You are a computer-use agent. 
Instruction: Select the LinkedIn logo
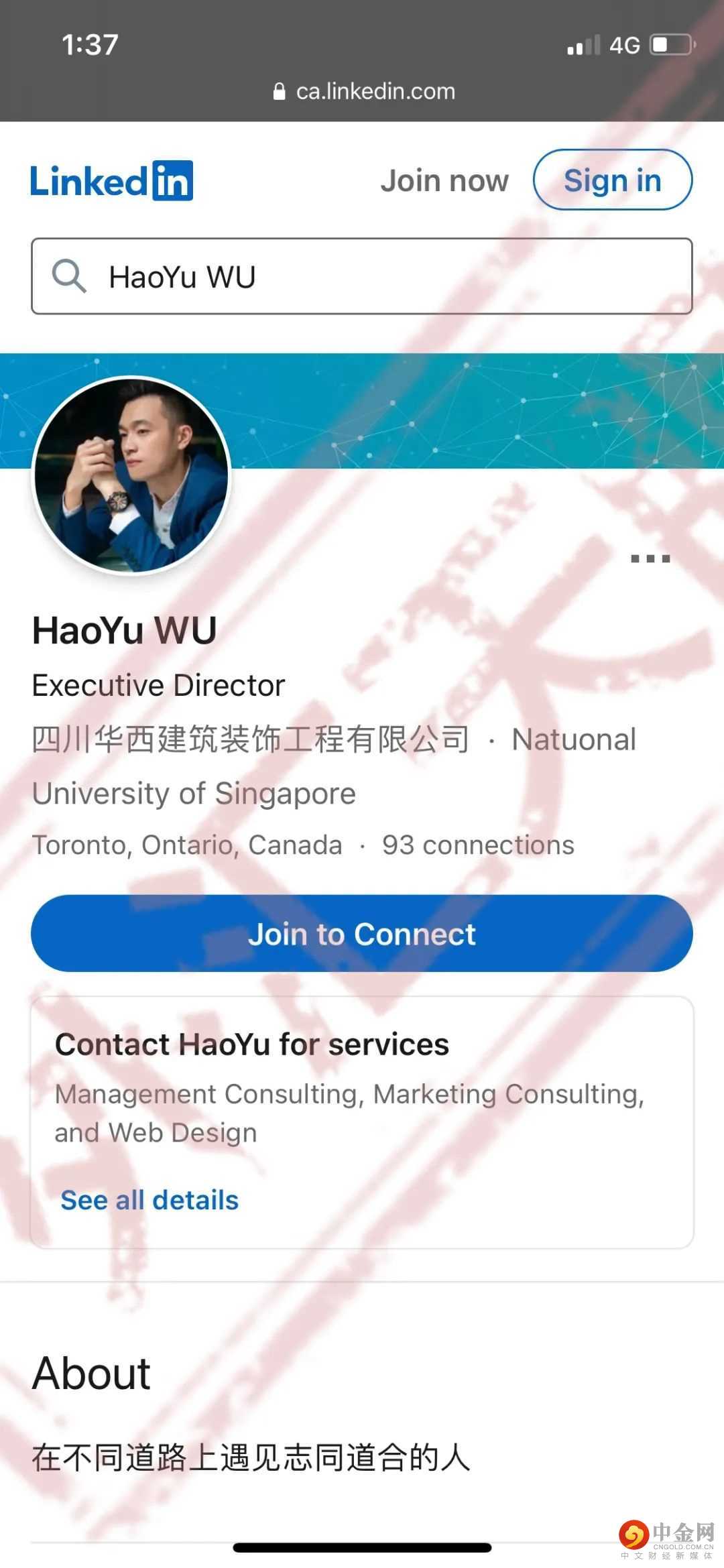[111, 180]
